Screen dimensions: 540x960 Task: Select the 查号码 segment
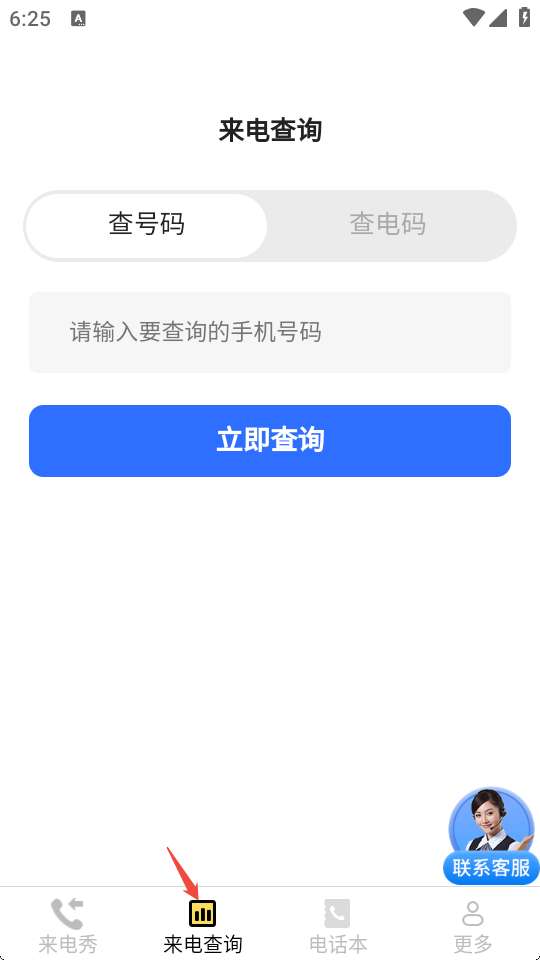click(146, 225)
